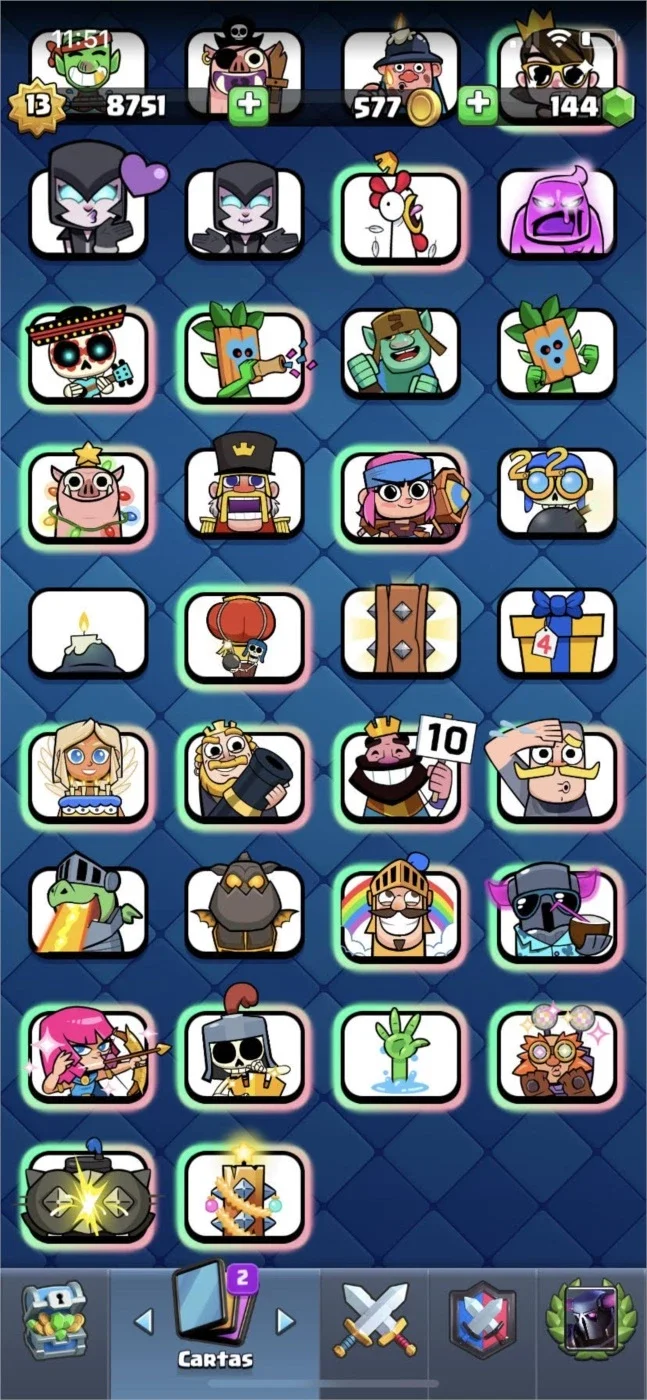
Task: Tap the green plus beside the trophy count
Action: (248, 106)
